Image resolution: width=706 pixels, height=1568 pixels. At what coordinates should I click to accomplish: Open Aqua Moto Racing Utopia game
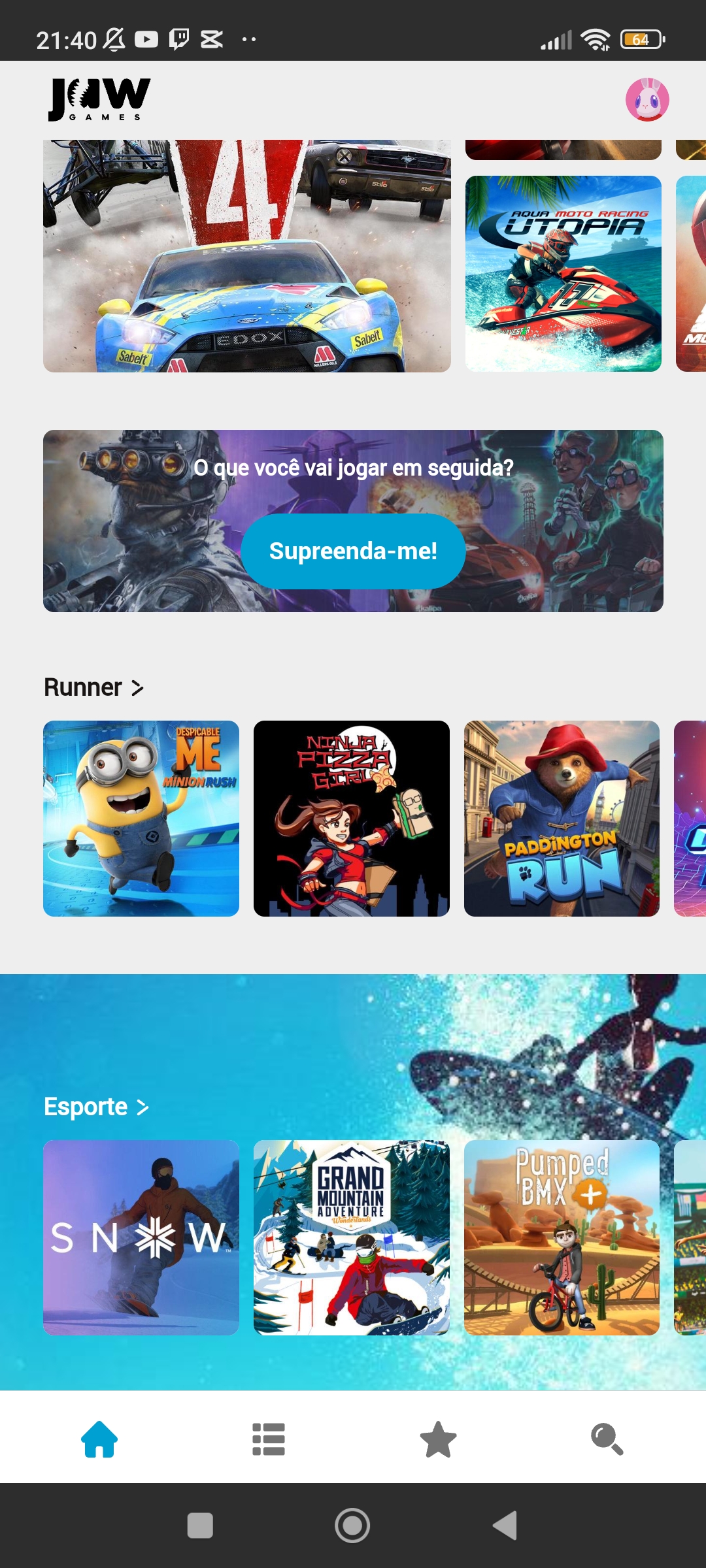563,274
